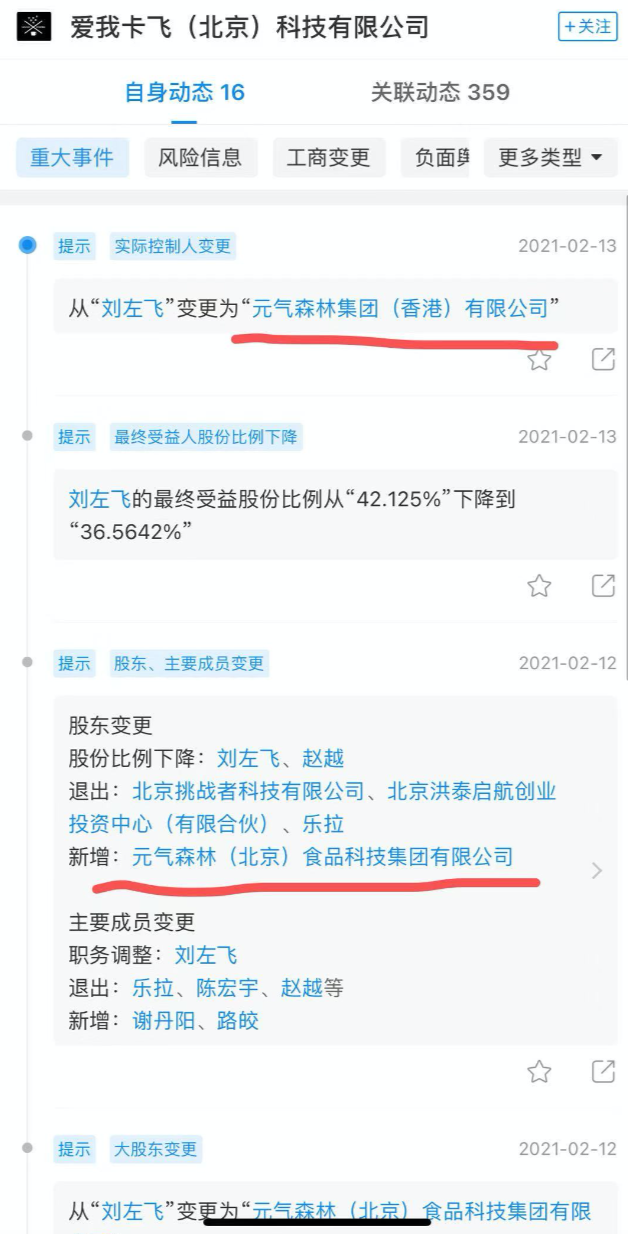Follow the company with the +关注 button
Image resolution: width=628 pixels, height=1234 pixels.
tap(587, 27)
